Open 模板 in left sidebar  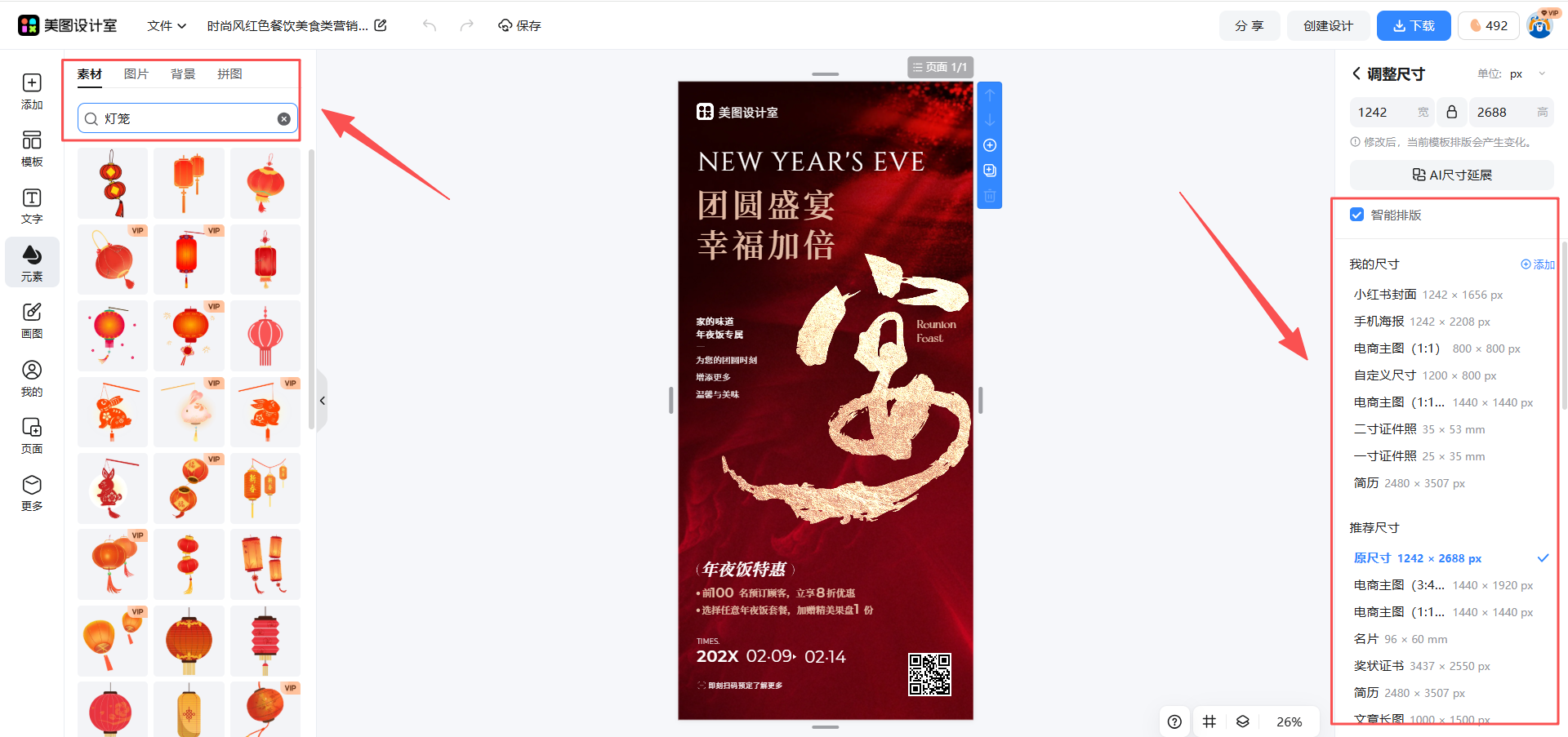32,149
